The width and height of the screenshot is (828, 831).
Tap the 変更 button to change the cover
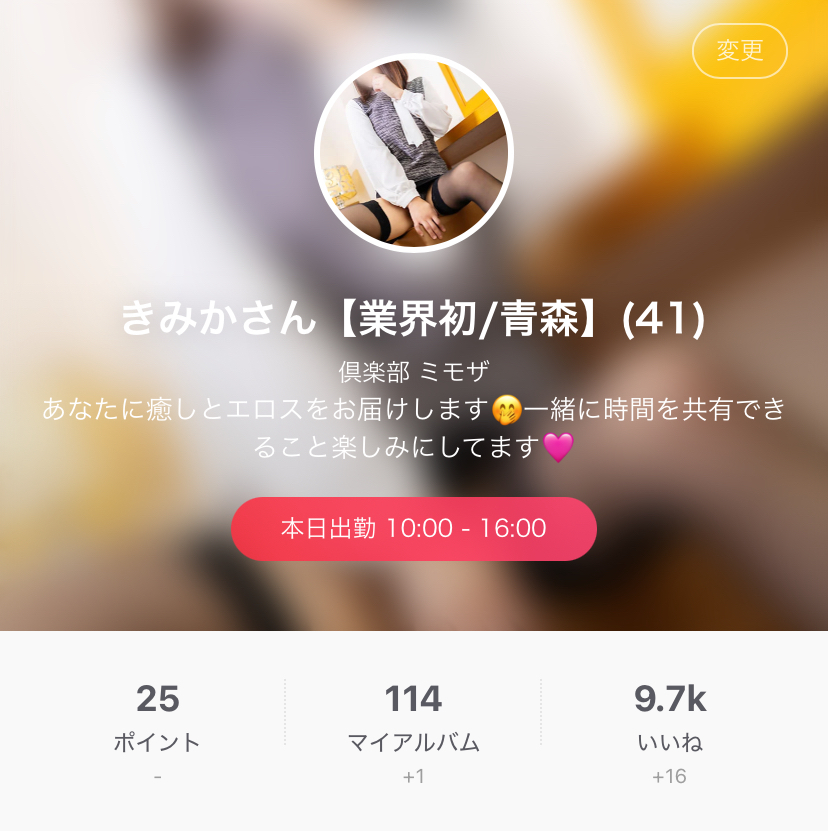[x=740, y=51]
